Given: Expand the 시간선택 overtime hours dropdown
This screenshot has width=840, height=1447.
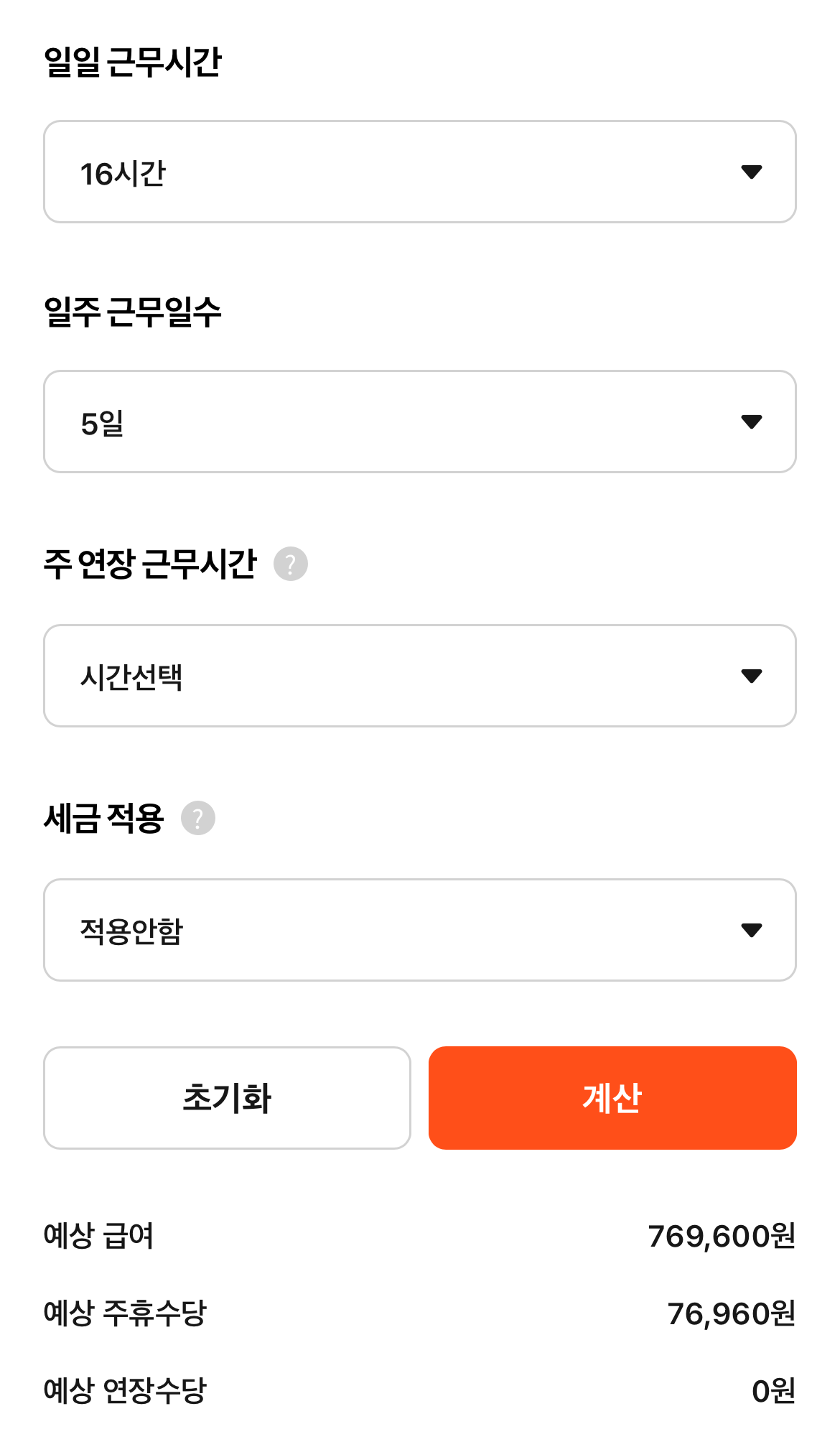Looking at the screenshot, I should coord(420,676).
